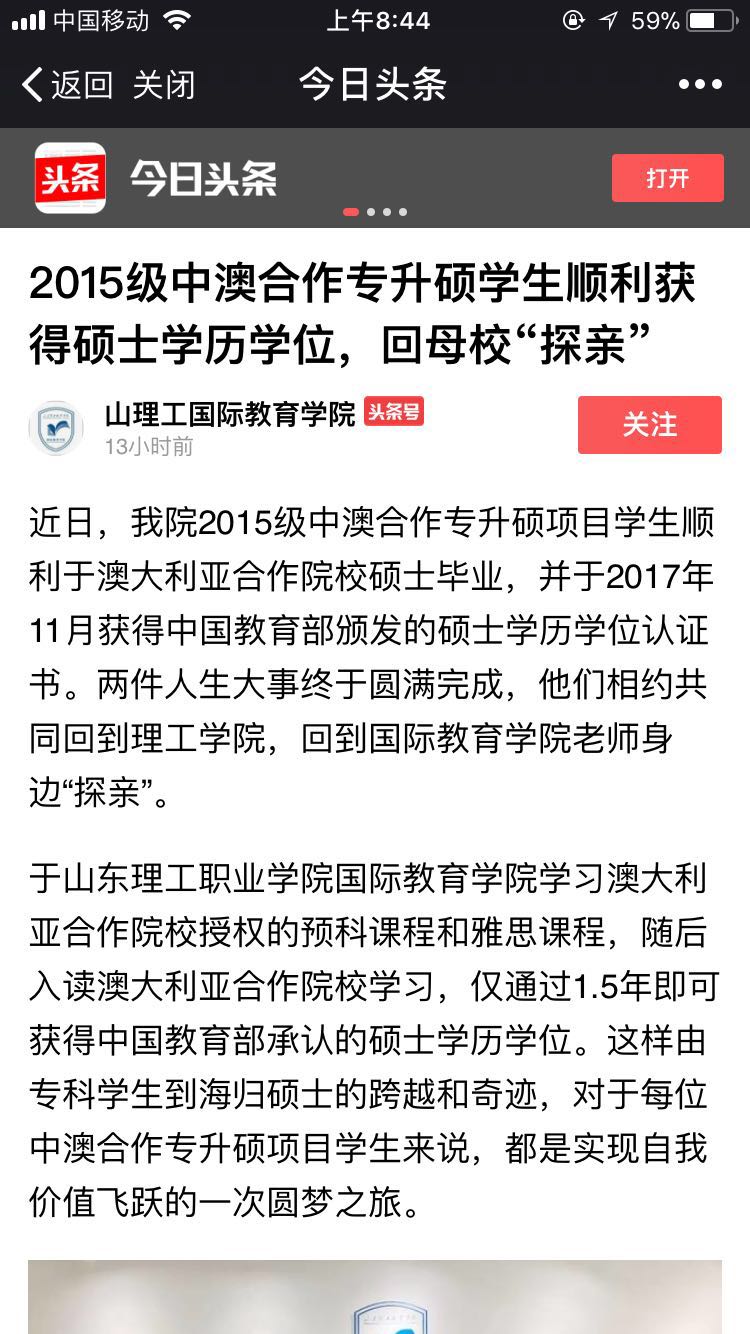The image size is (750, 1334).
Task: Tap 打开 to open the Toutiao app
Action: [x=667, y=178]
